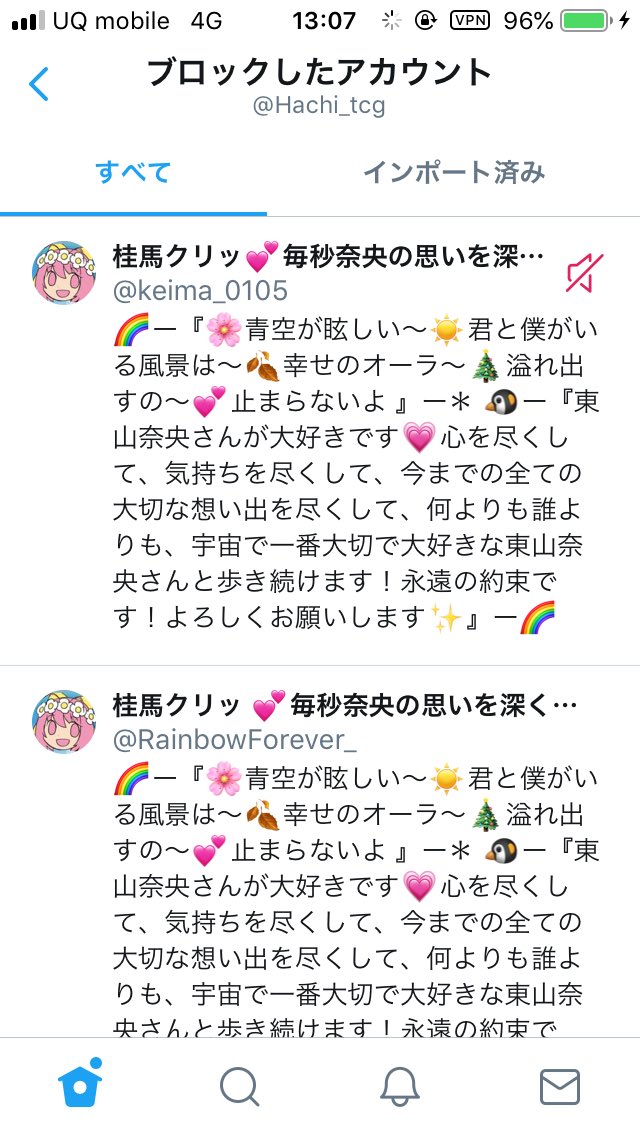The width and height of the screenshot is (640, 1136).
Task: Go back from blocked accounts
Action: pyautogui.click(x=38, y=85)
